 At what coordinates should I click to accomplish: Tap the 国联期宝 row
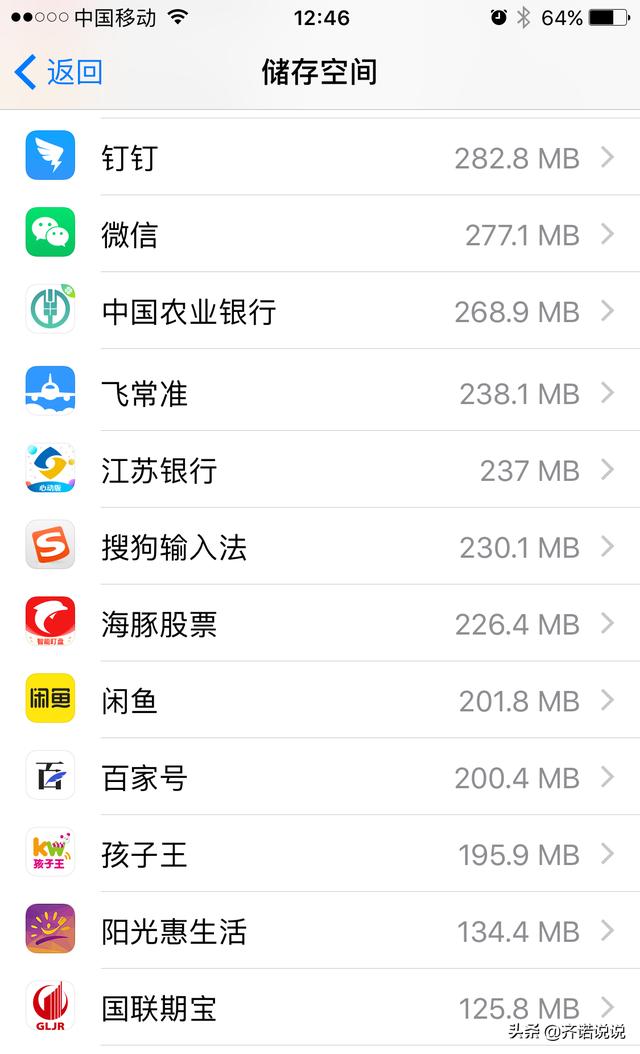tap(320, 1007)
